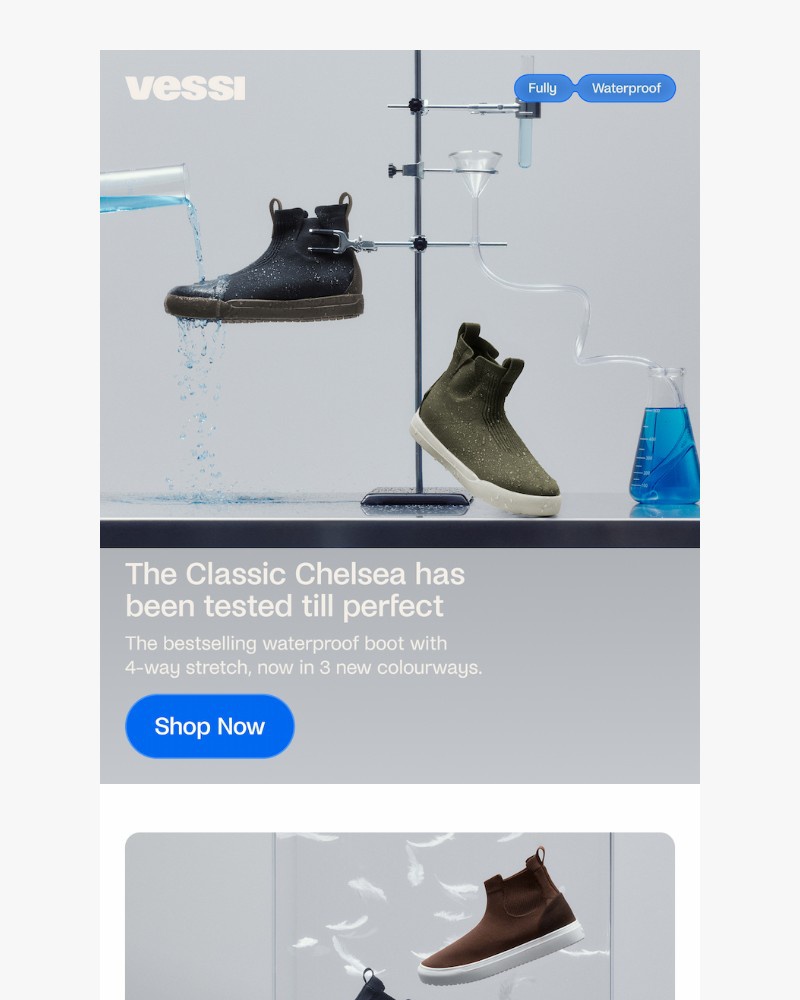Expand the Classic Chelsea headline area
Image resolution: width=800 pixels, height=1000 pixels.
click(x=295, y=590)
